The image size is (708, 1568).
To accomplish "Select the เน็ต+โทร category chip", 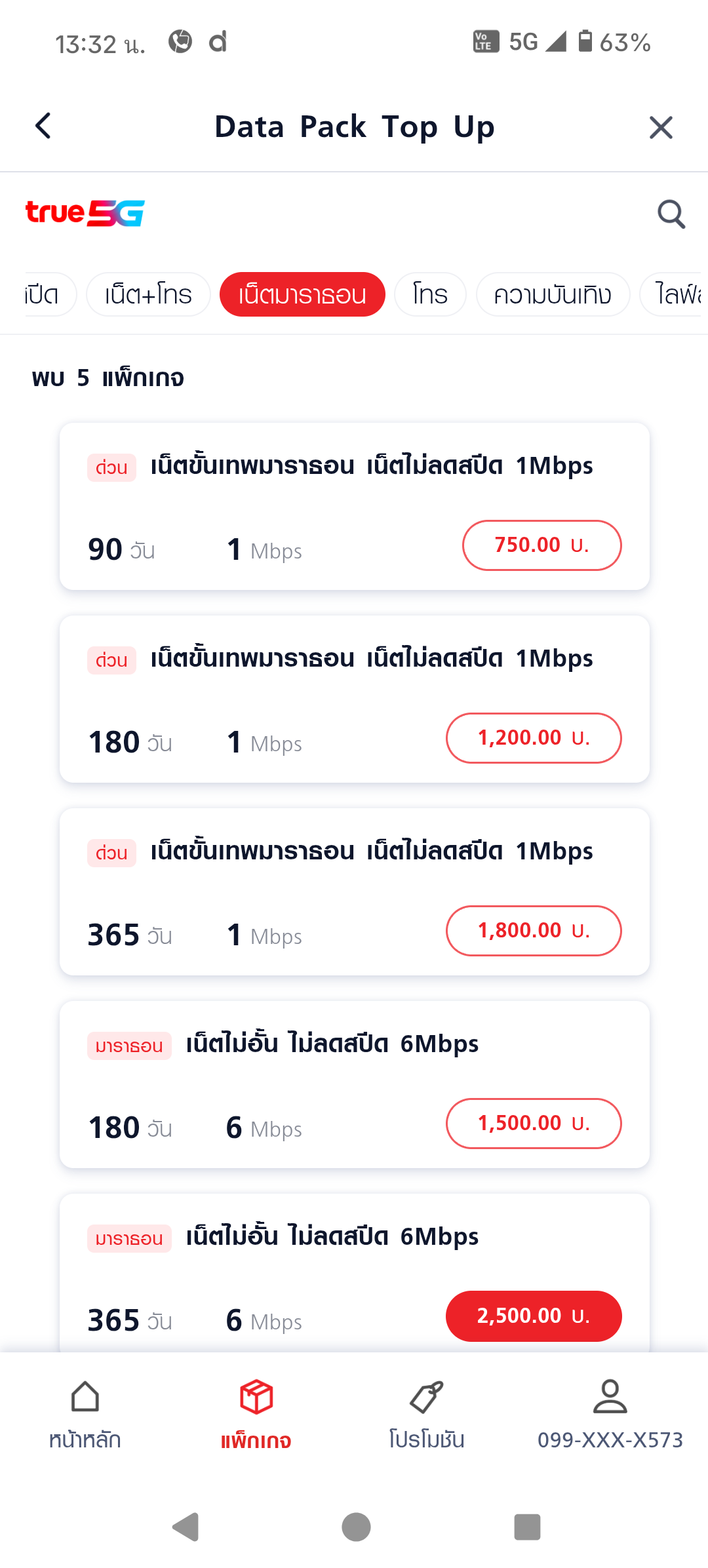I will click(x=148, y=295).
